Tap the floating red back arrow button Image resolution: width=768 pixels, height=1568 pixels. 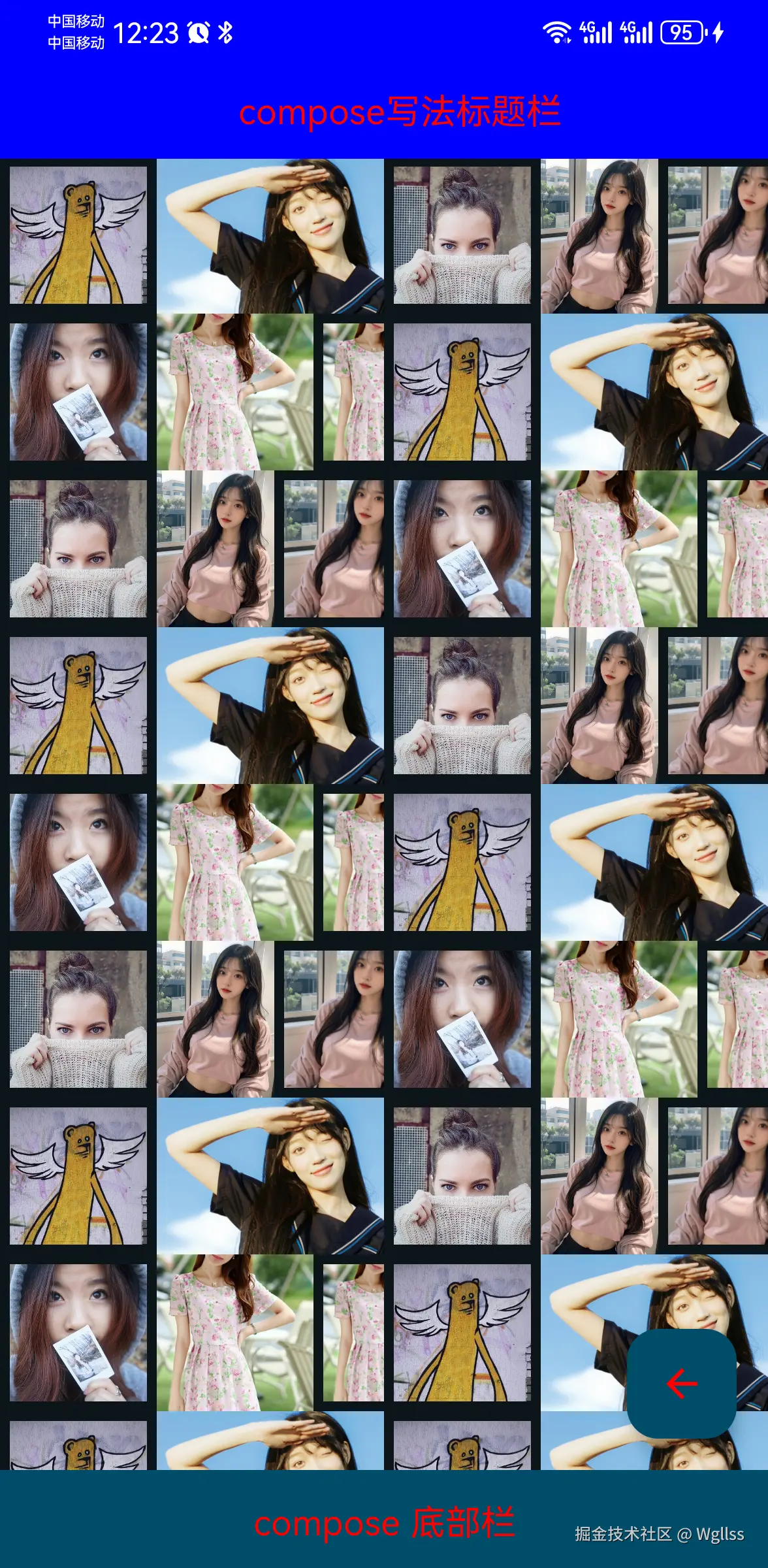pos(681,1383)
